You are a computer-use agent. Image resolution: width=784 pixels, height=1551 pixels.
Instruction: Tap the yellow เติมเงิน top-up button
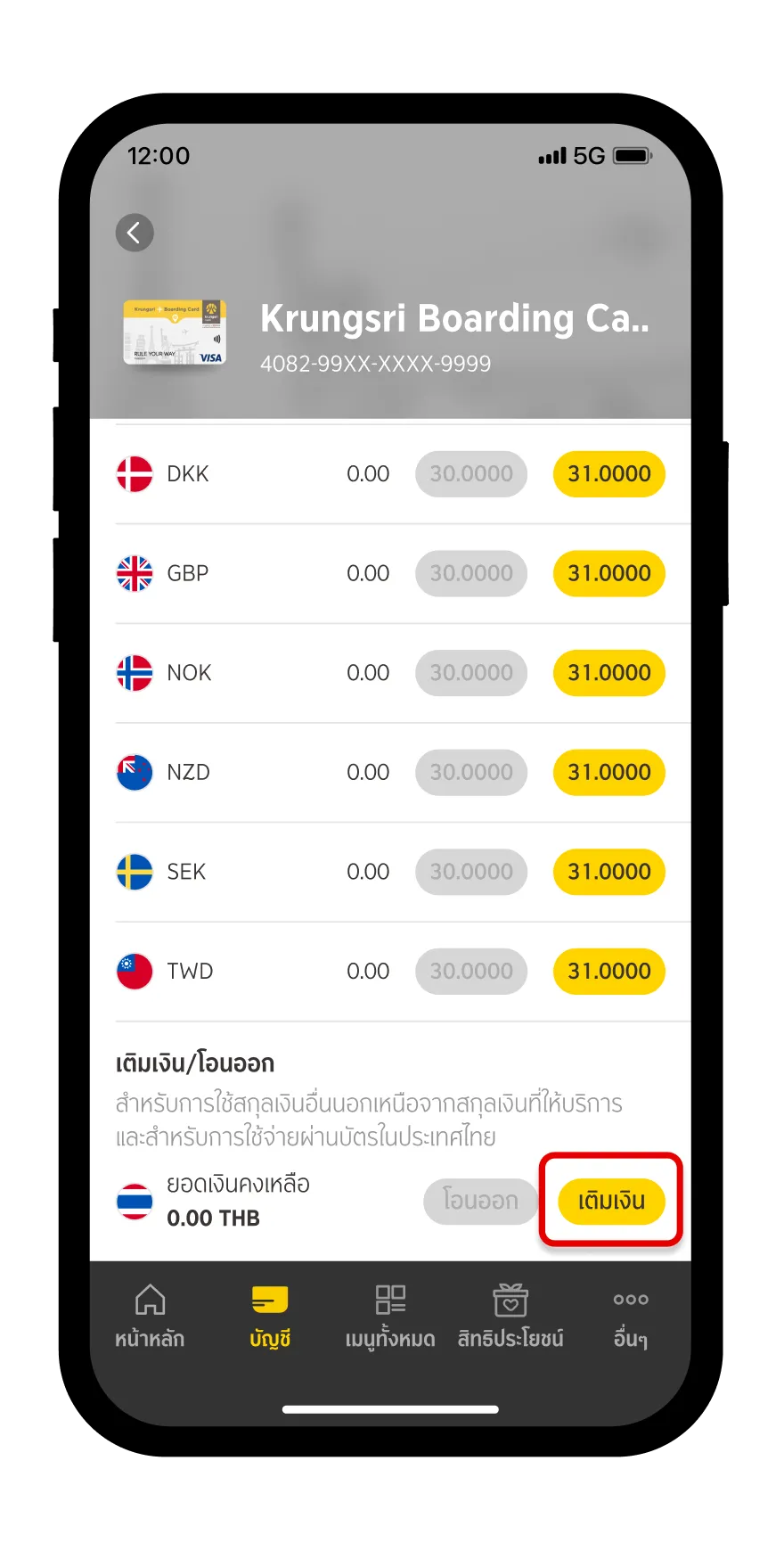(611, 1201)
